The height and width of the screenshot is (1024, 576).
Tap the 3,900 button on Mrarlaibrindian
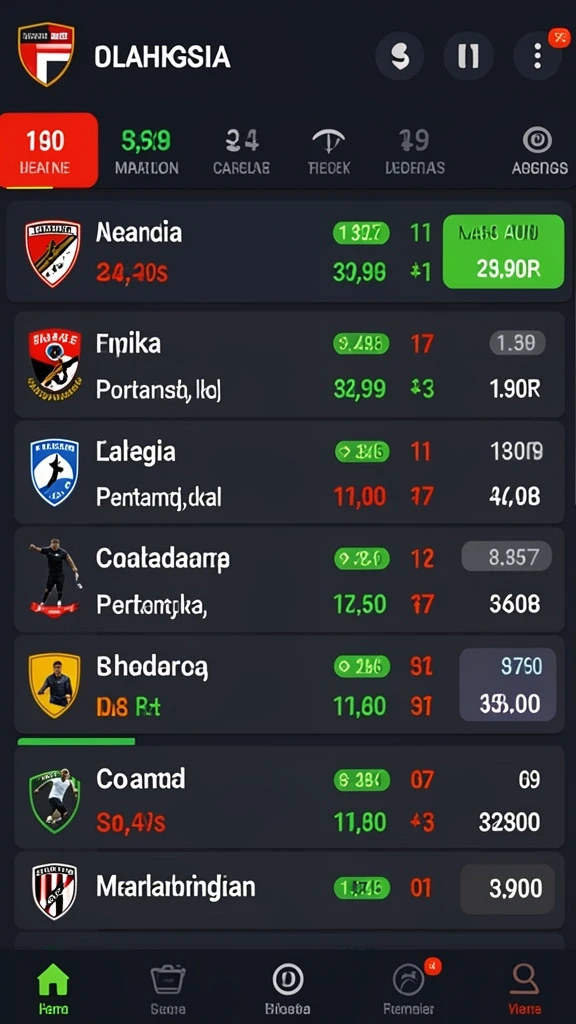pos(507,888)
